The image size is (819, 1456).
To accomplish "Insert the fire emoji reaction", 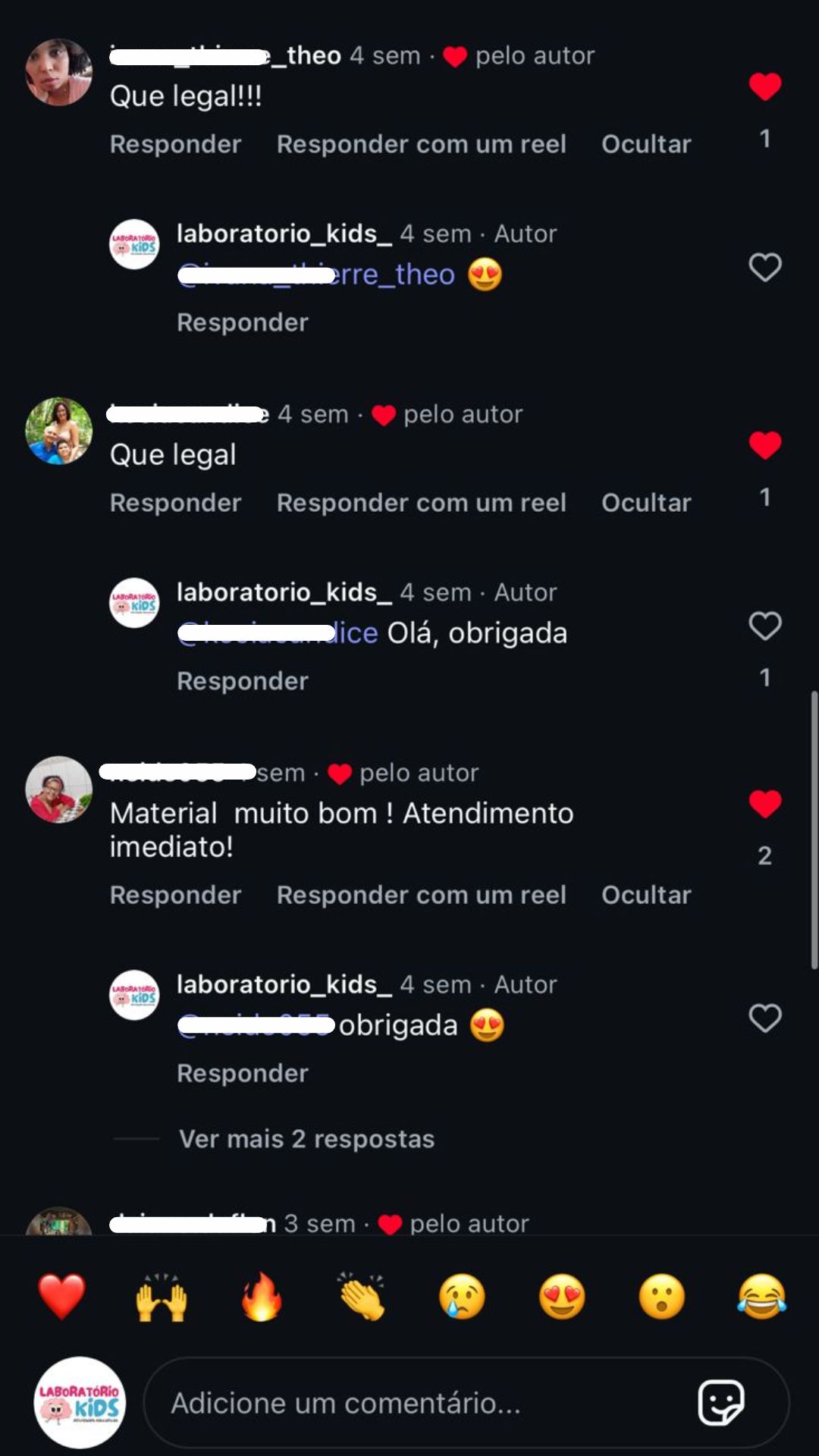I will click(x=262, y=1296).
